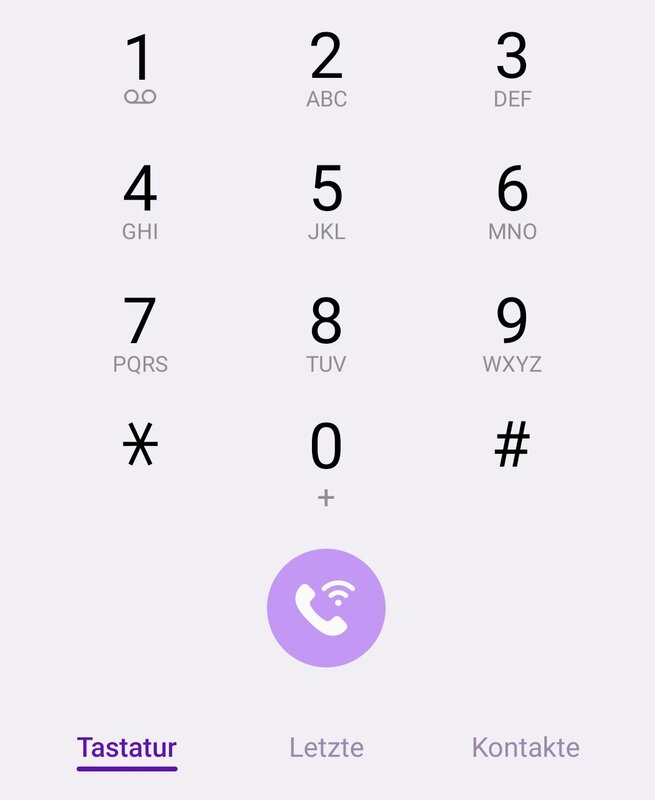Tap the 3 DEF key
The width and height of the screenshot is (655, 800).
(x=512, y=68)
